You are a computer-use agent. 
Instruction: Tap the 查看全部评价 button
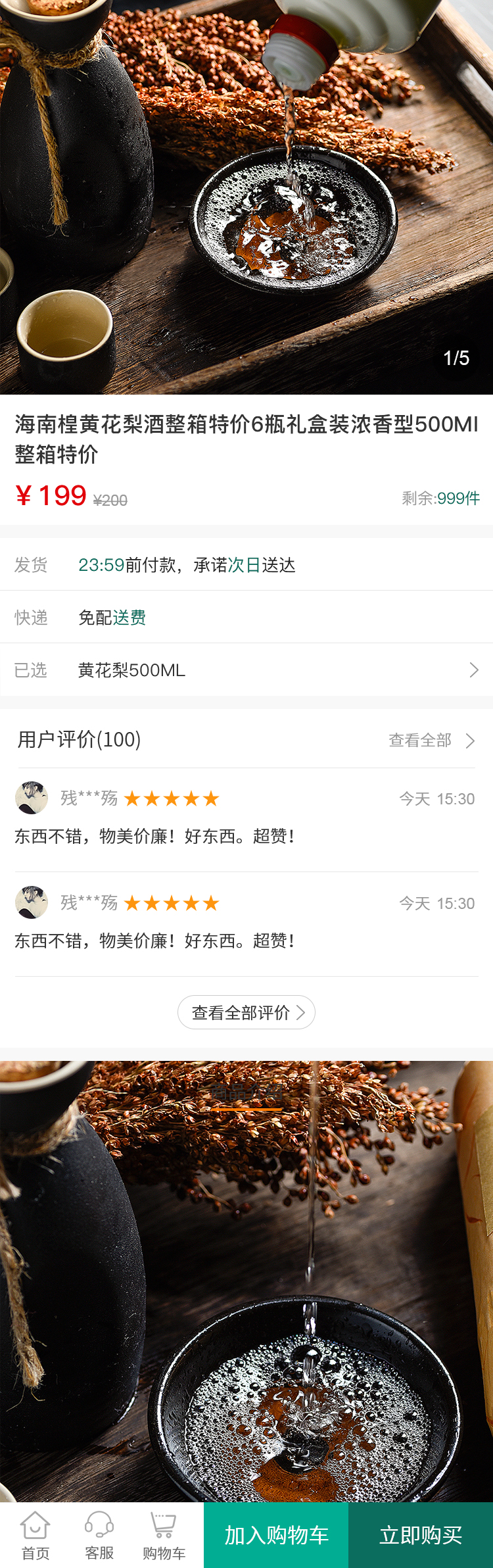coord(246,1012)
